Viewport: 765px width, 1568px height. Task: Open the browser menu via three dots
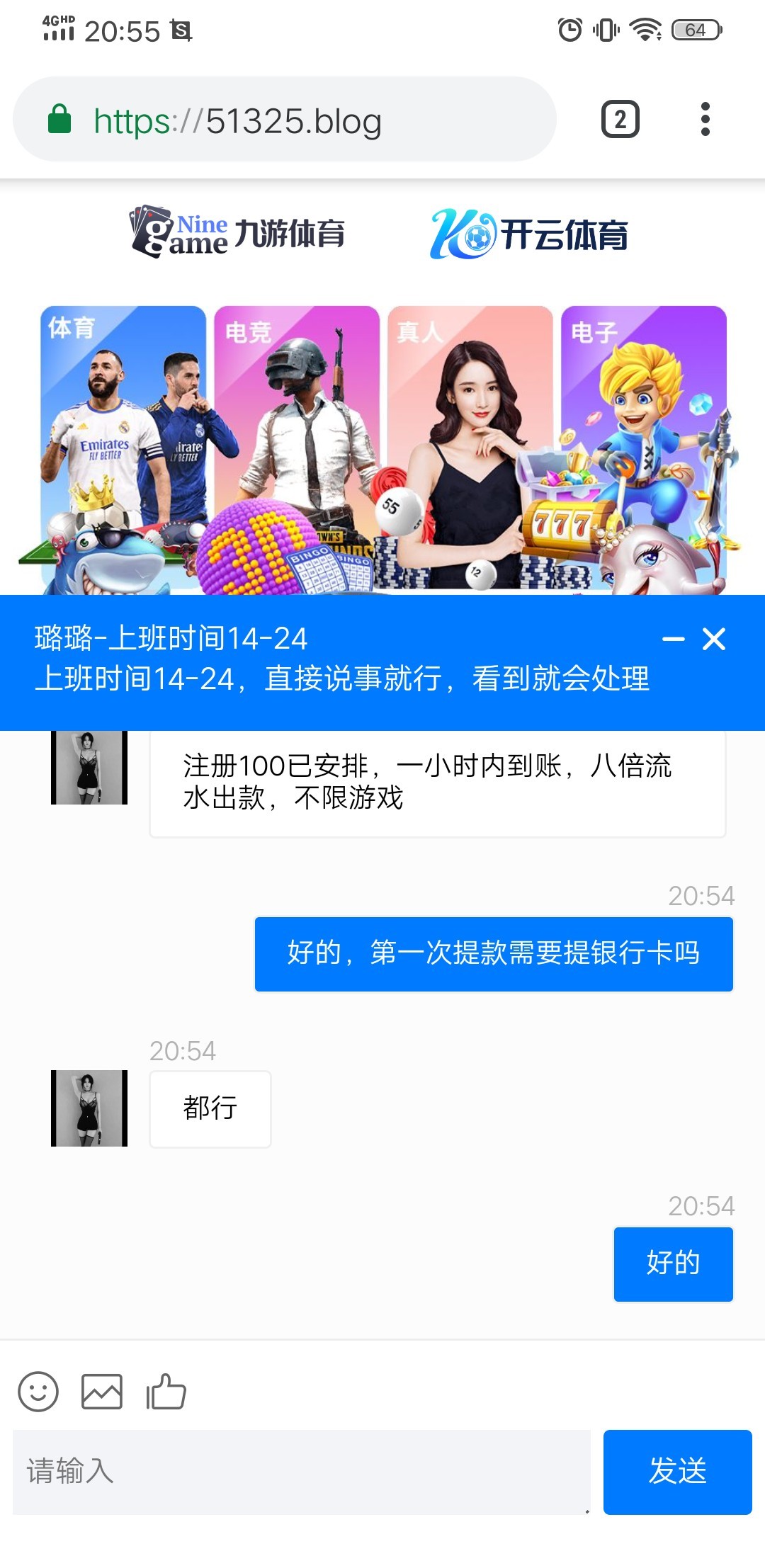tap(704, 120)
